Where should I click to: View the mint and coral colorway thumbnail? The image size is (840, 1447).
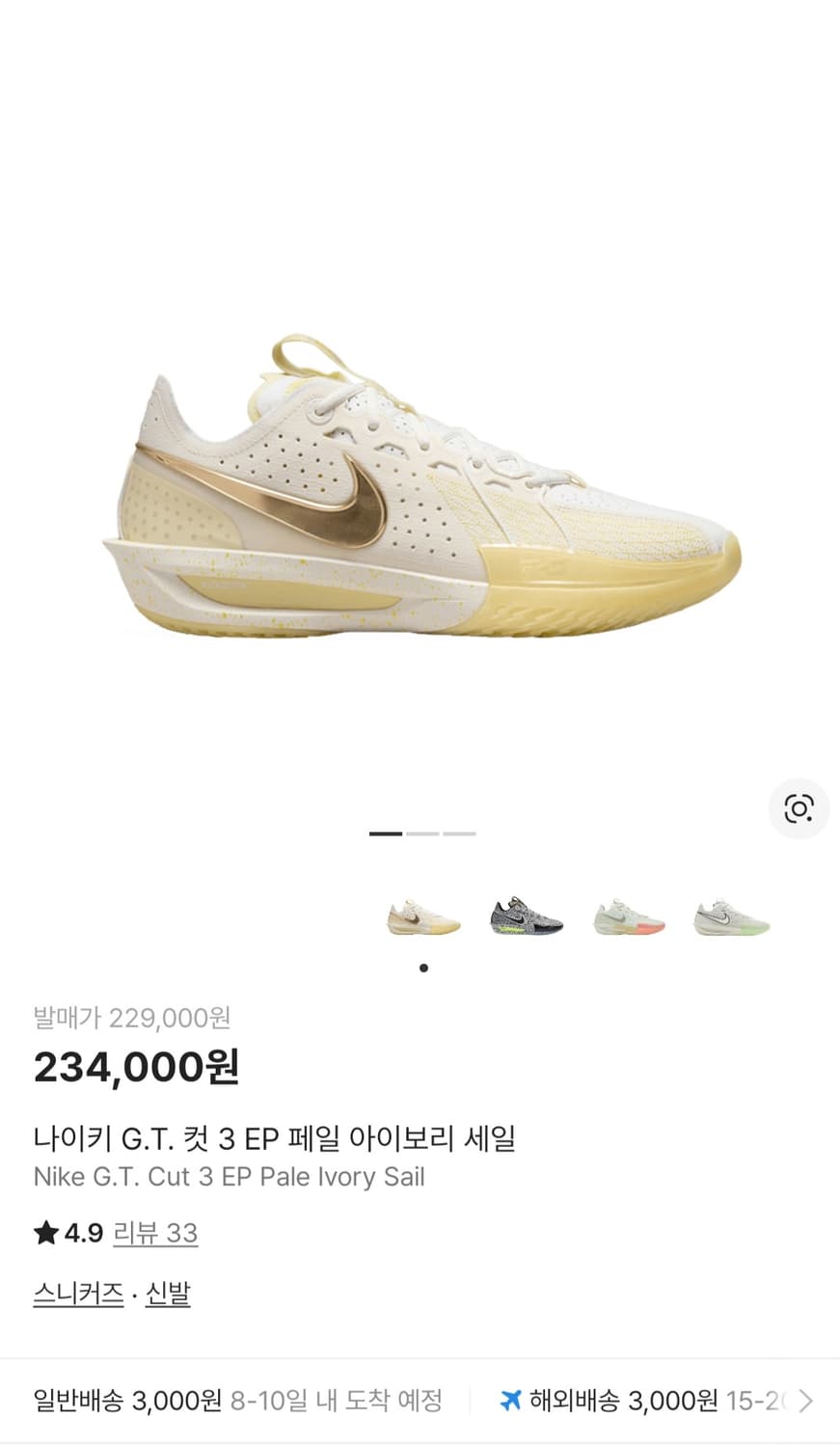pyautogui.click(x=629, y=916)
